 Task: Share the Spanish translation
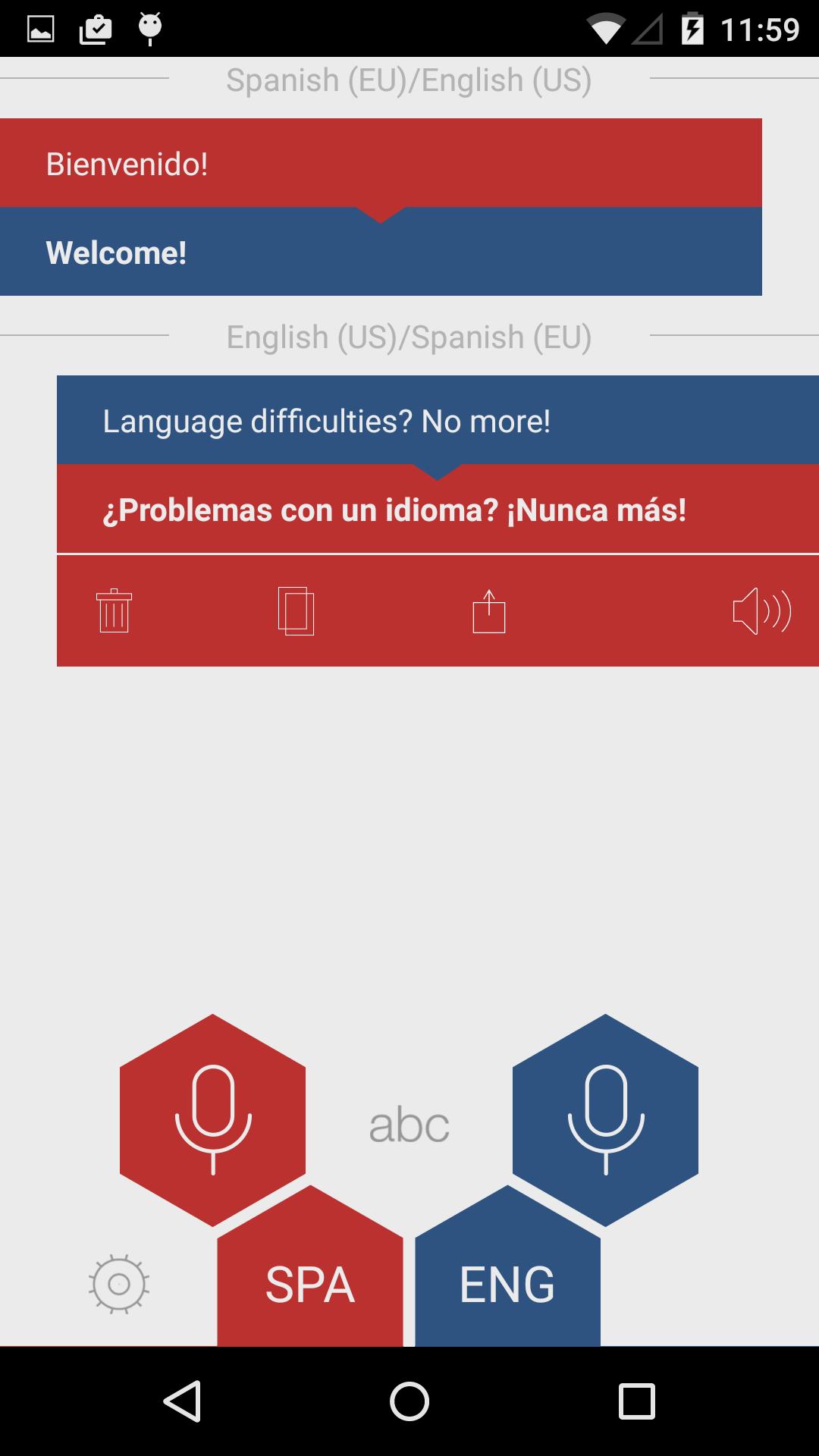(x=489, y=611)
